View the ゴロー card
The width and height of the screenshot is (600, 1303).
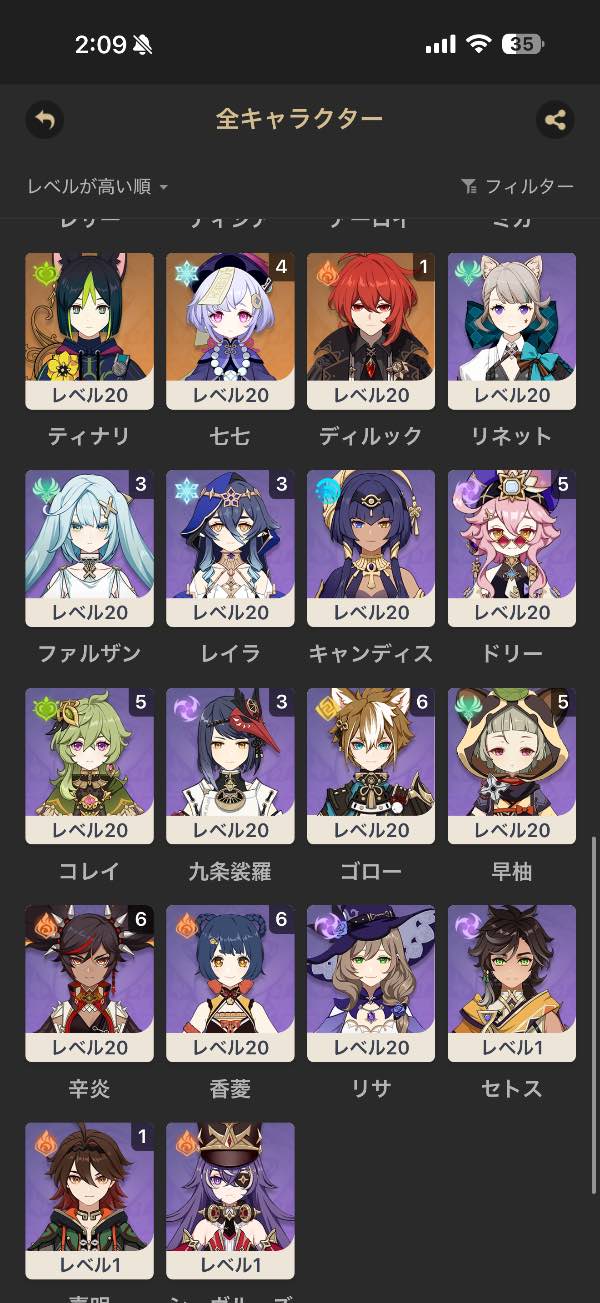coord(371,766)
